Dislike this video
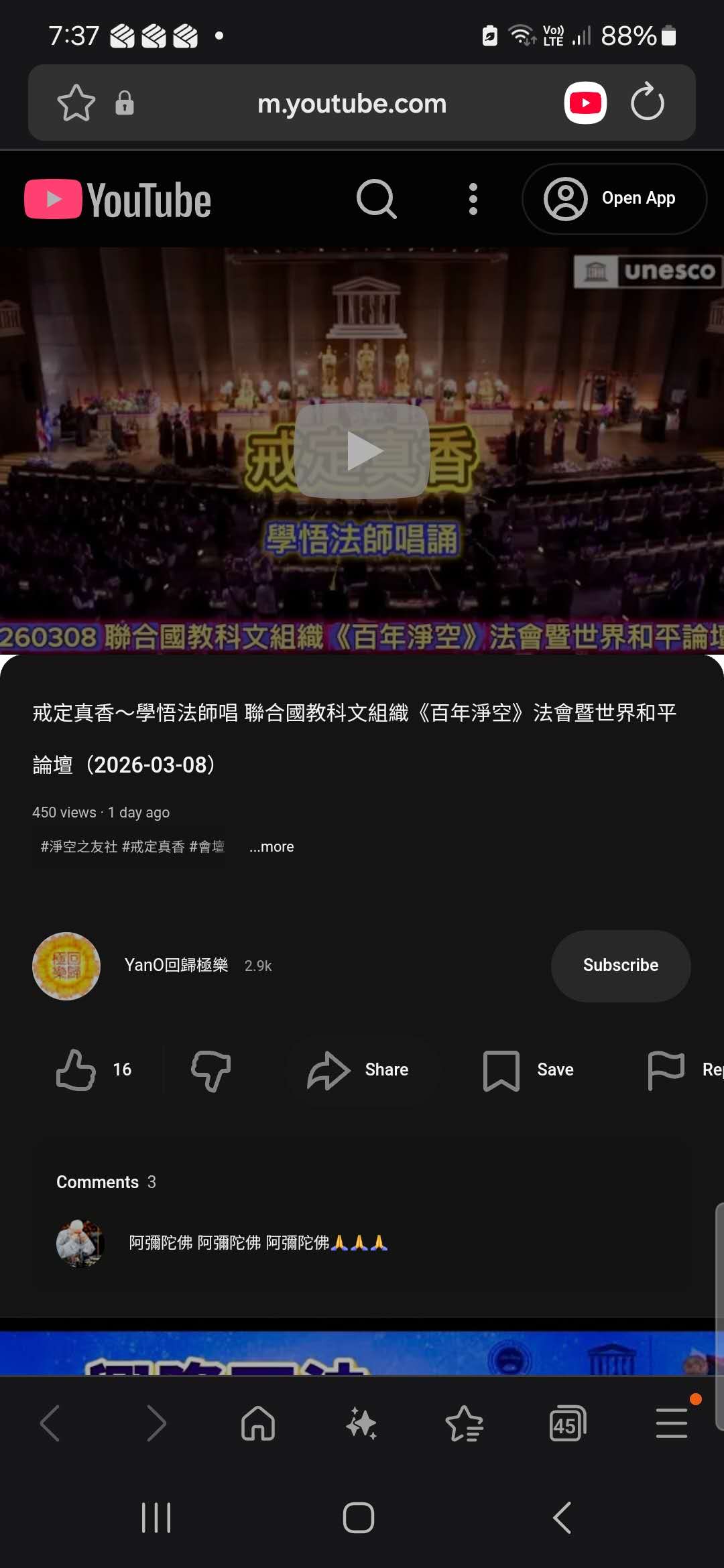 point(211,1069)
